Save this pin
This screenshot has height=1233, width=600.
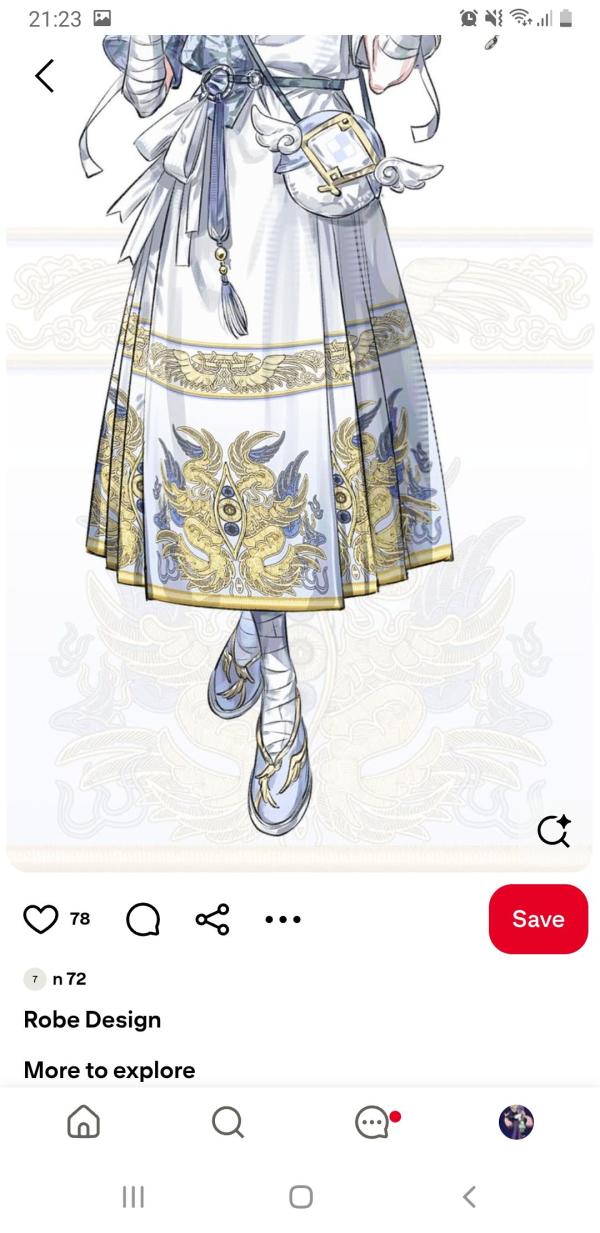538,919
